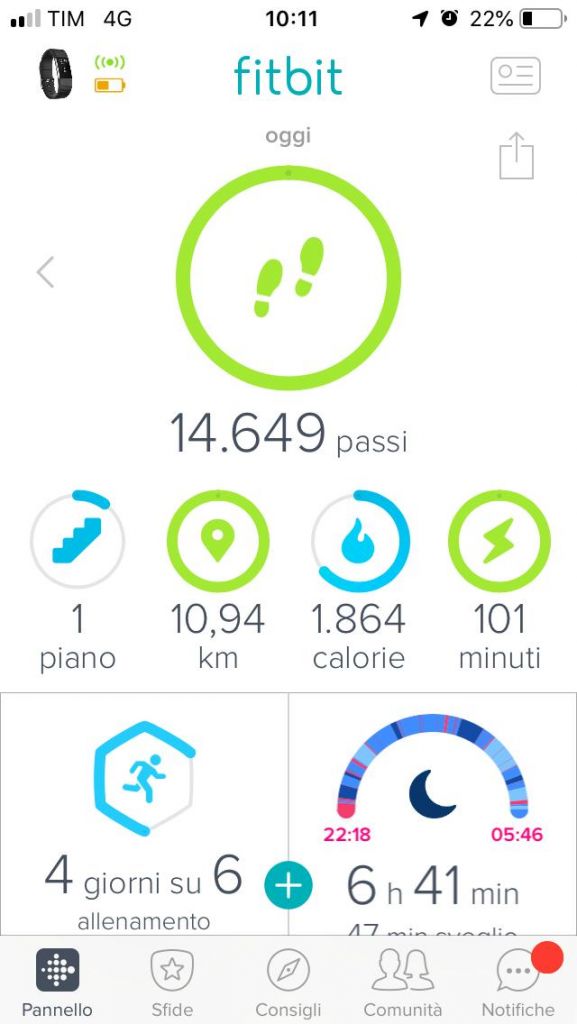This screenshot has height=1024, width=577.
Task: Tap the plus add button
Action: coord(288,886)
